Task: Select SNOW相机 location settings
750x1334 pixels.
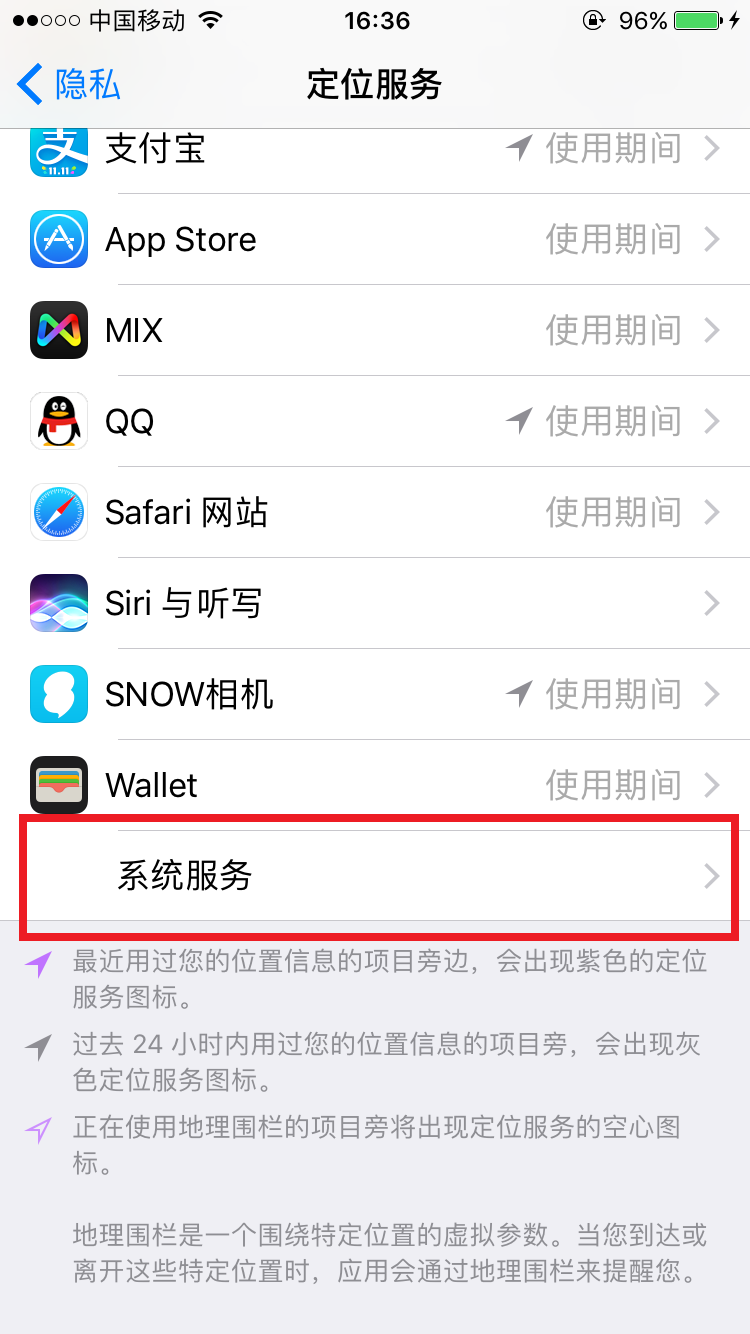Action: [x=375, y=695]
